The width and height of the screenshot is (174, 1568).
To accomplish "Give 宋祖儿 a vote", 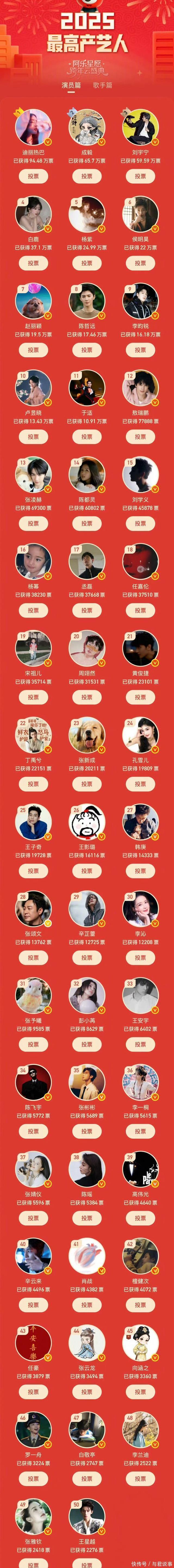I will pyautogui.click(x=33, y=697).
